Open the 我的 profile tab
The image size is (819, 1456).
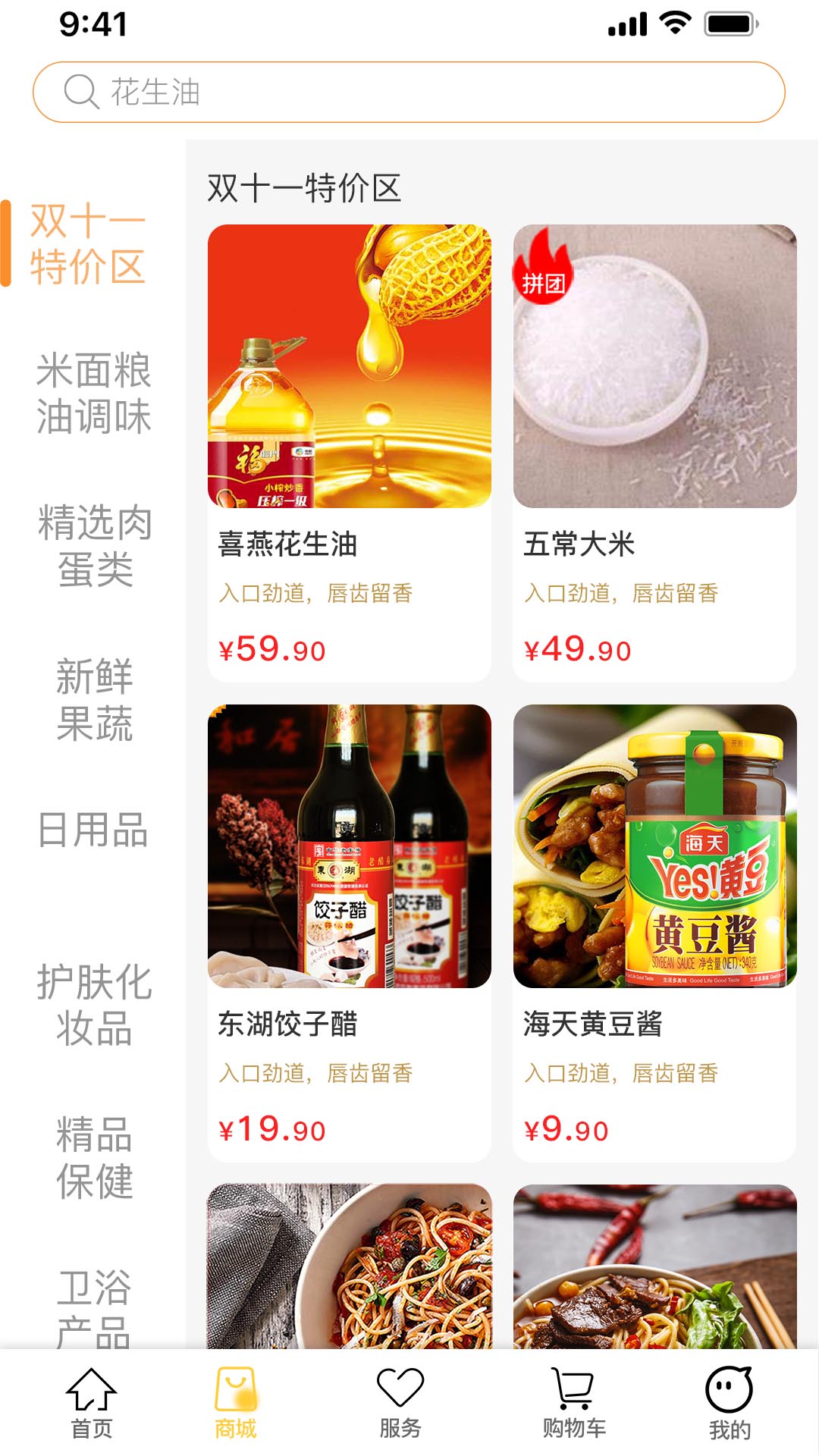(x=729, y=1404)
